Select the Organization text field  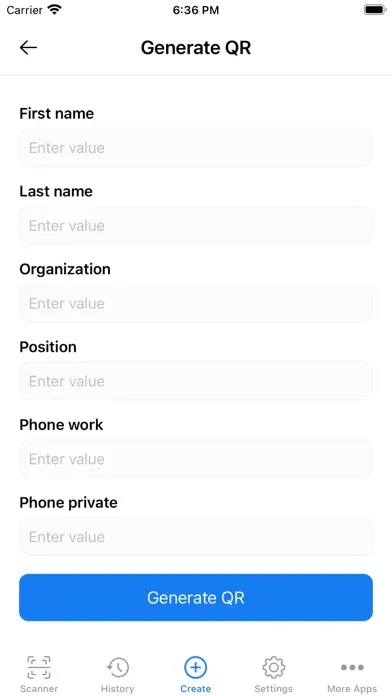tap(196, 303)
